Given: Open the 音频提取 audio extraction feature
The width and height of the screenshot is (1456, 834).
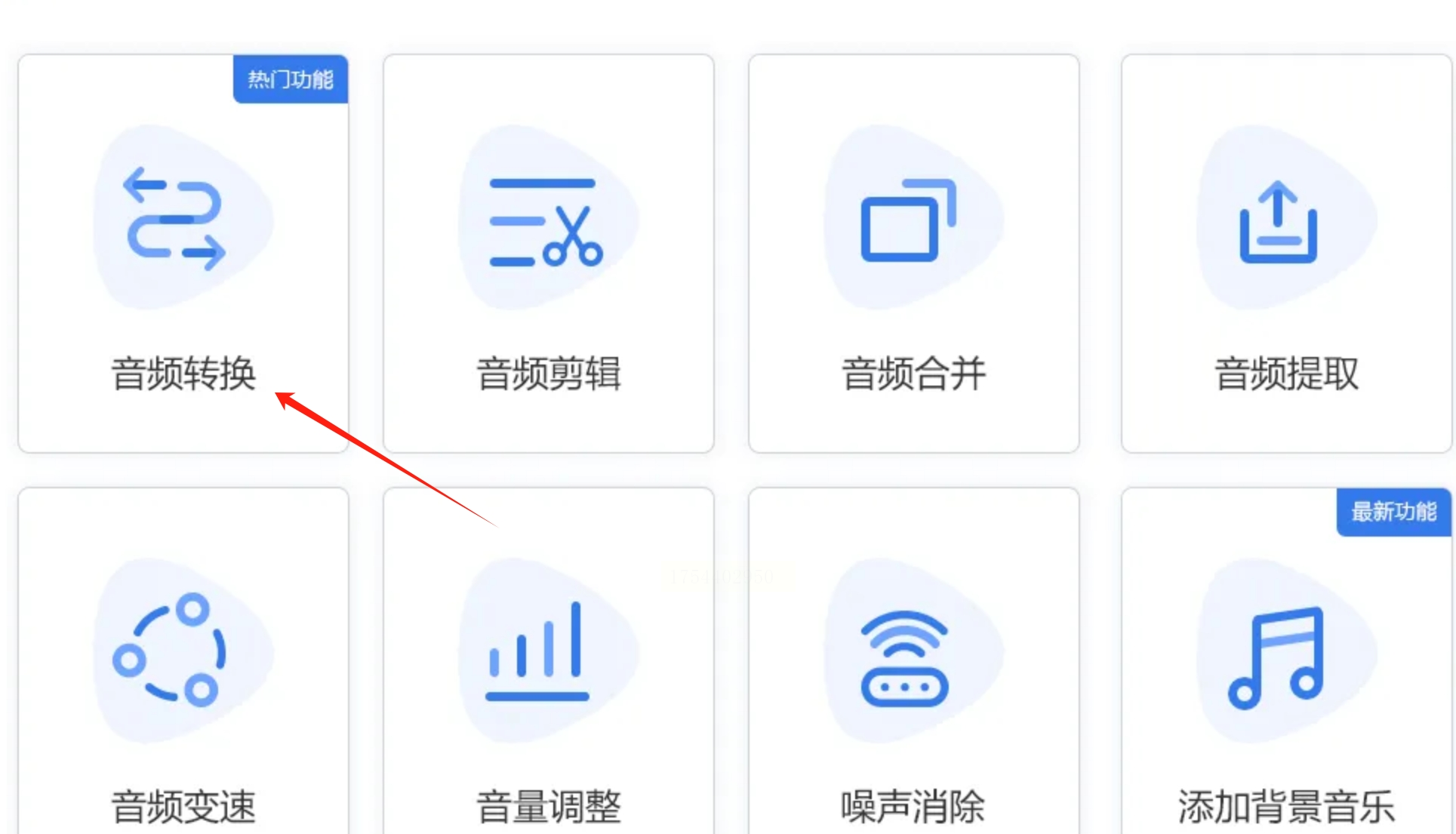Looking at the screenshot, I should 1286,254.
